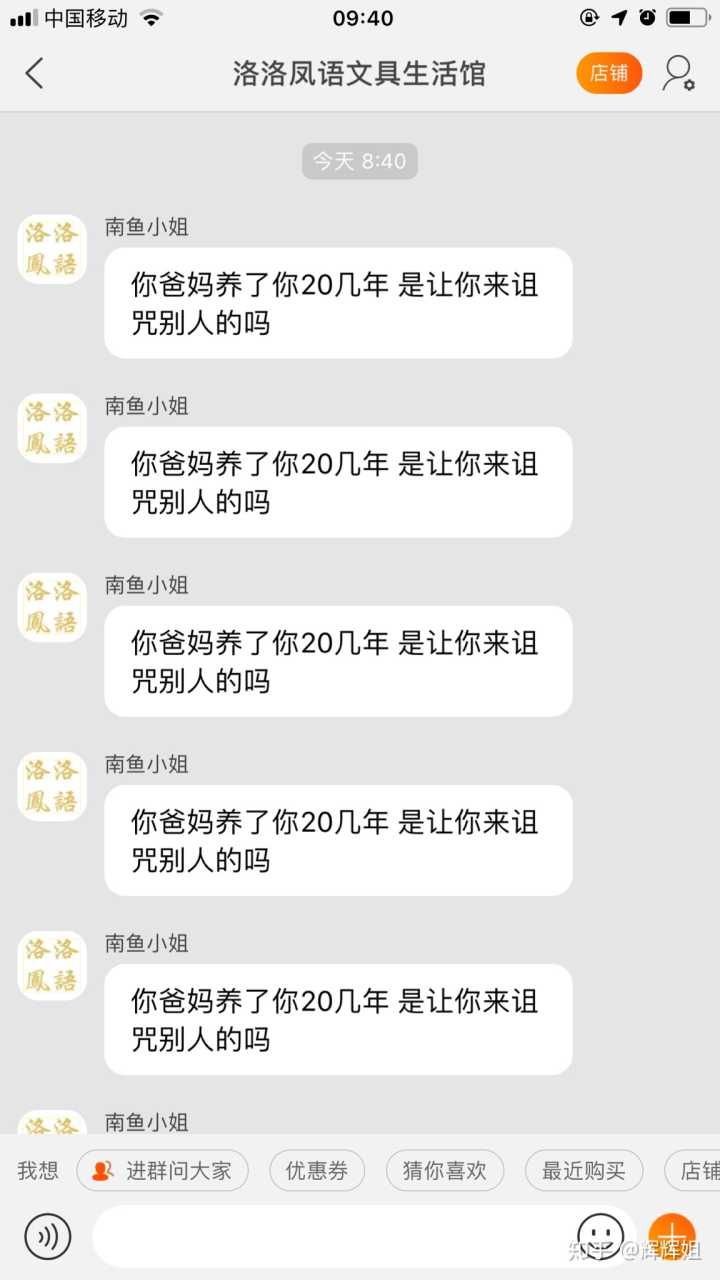Open the 店铺 shop page
The height and width of the screenshot is (1280, 720).
point(609,73)
